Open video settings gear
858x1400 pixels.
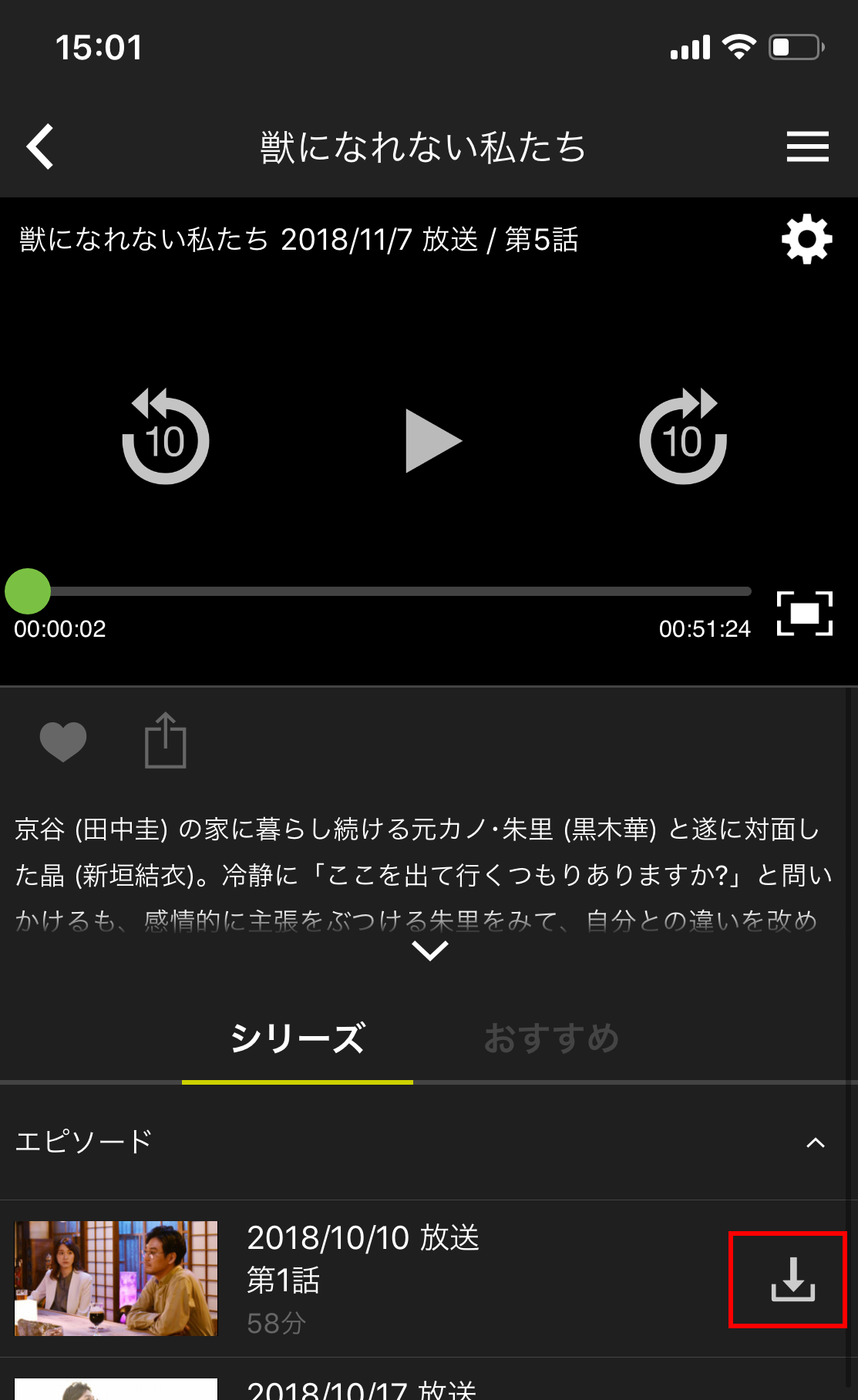[806, 240]
